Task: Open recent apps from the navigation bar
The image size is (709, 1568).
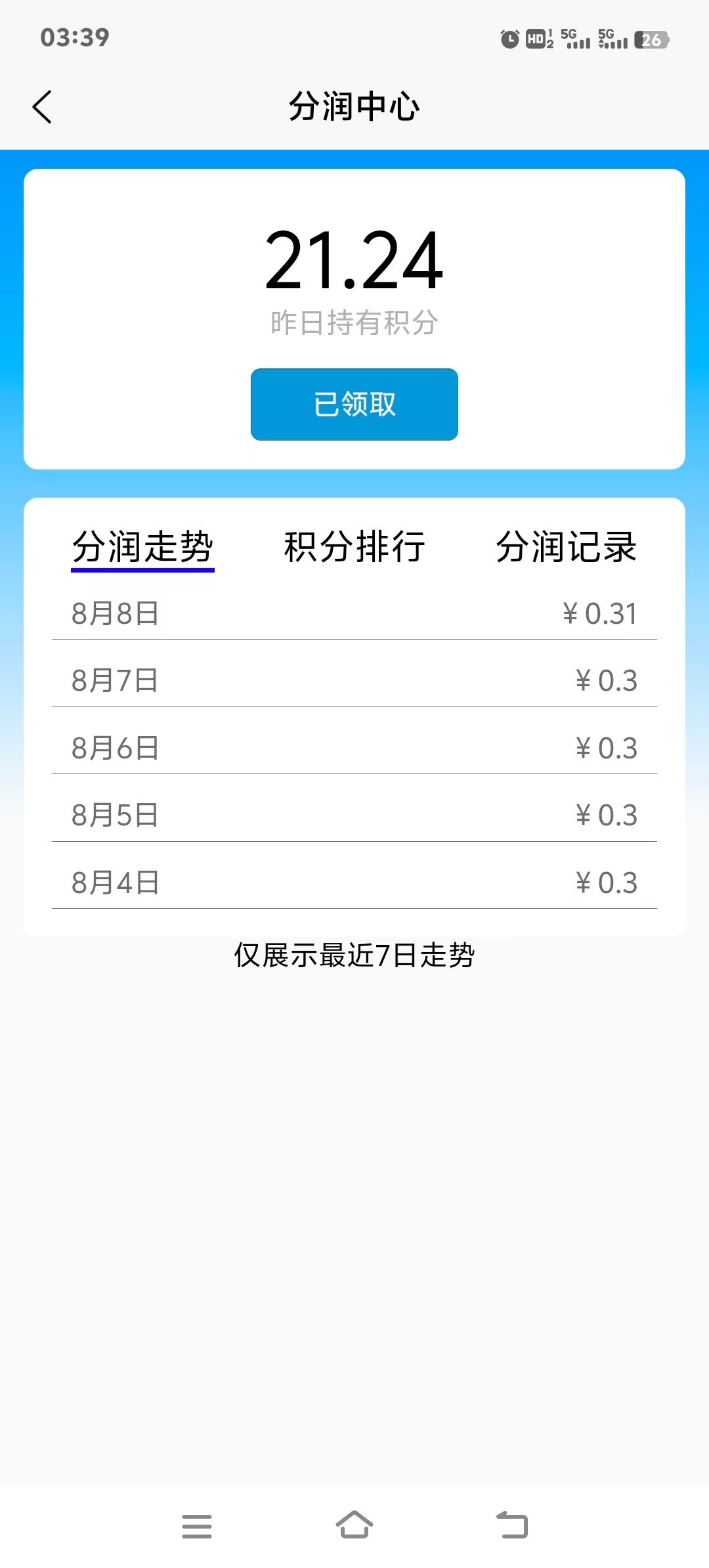Action: pos(197,1526)
